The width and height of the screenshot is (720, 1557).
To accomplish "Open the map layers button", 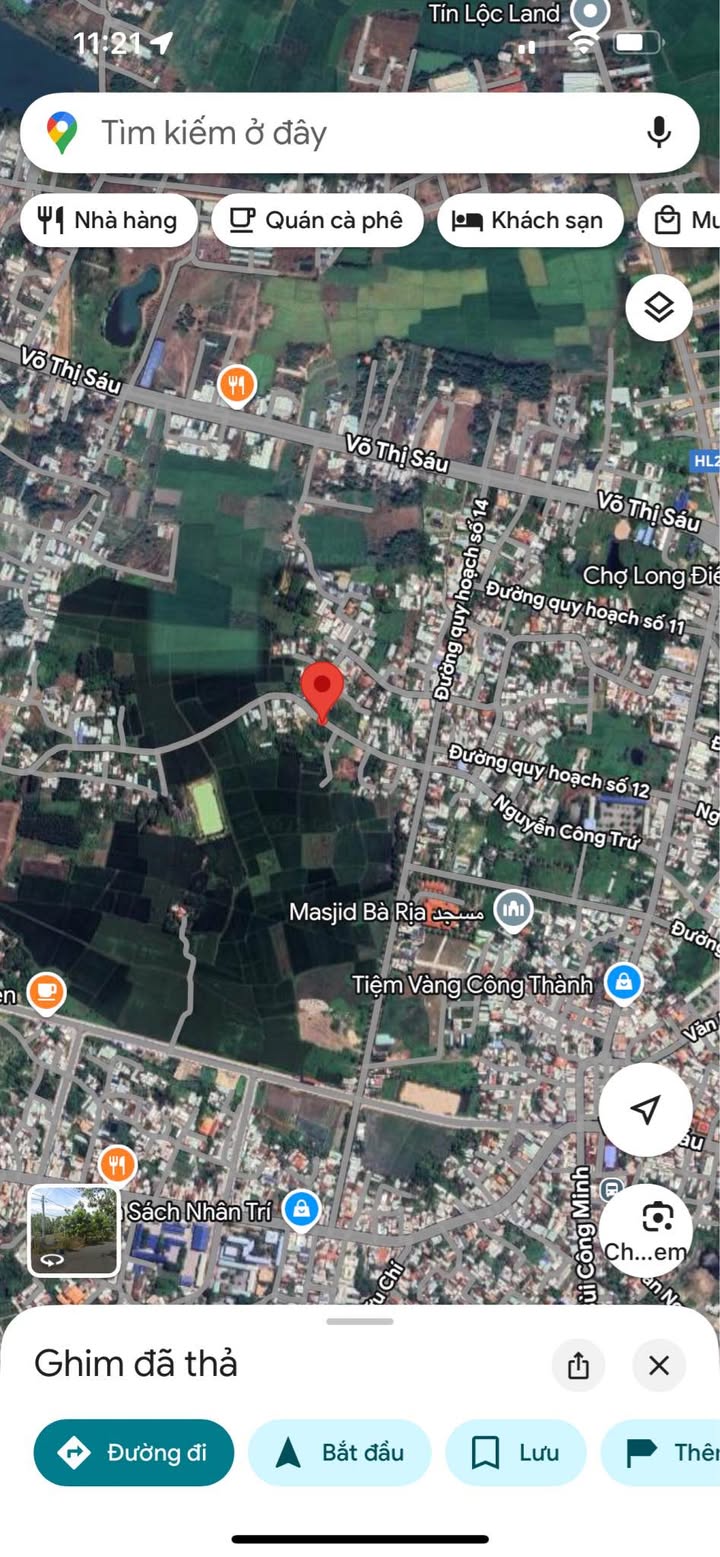I will pyautogui.click(x=659, y=308).
